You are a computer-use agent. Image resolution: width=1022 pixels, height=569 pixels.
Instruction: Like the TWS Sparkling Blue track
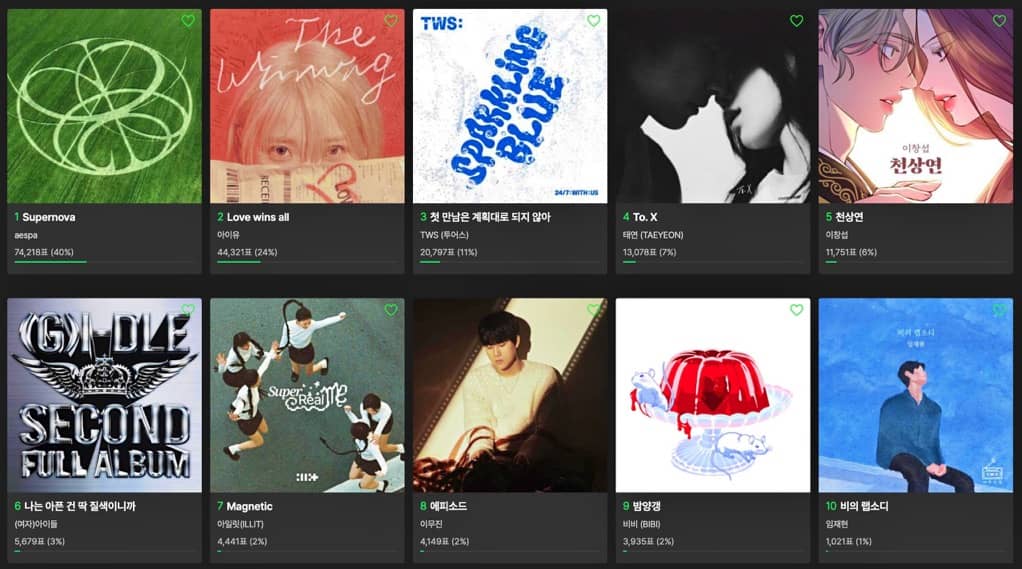point(594,21)
